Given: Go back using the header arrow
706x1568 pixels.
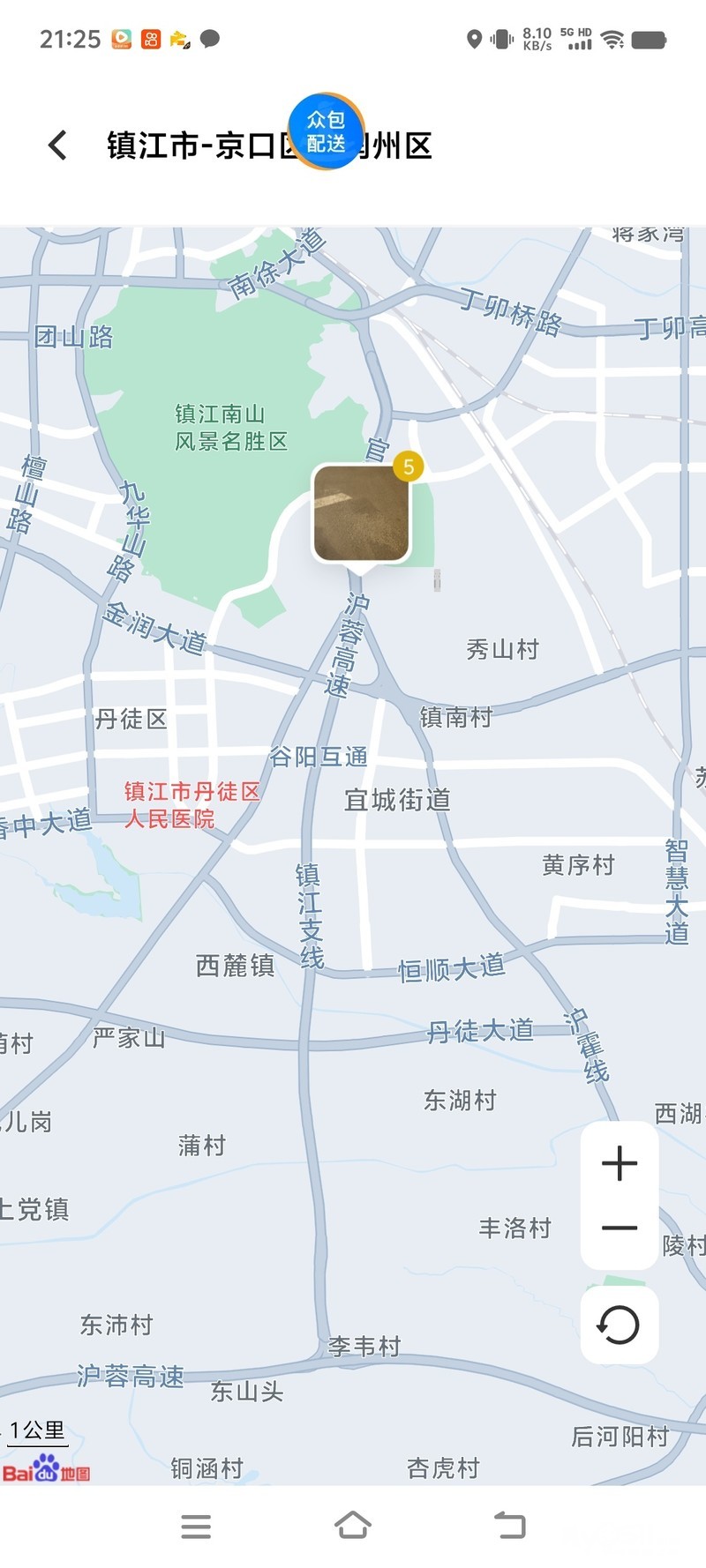Looking at the screenshot, I should click(58, 145).
